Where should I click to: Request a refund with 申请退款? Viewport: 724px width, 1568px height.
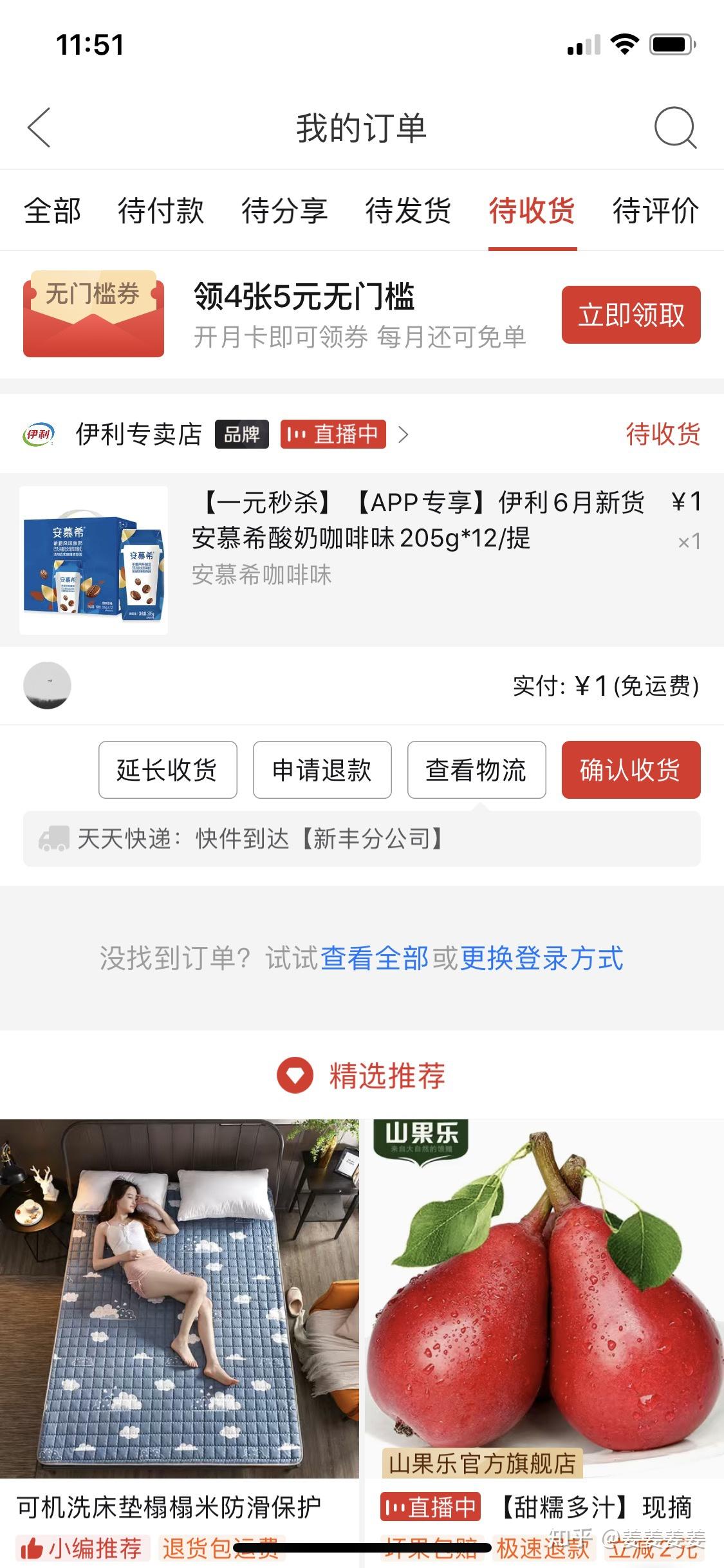322,770
